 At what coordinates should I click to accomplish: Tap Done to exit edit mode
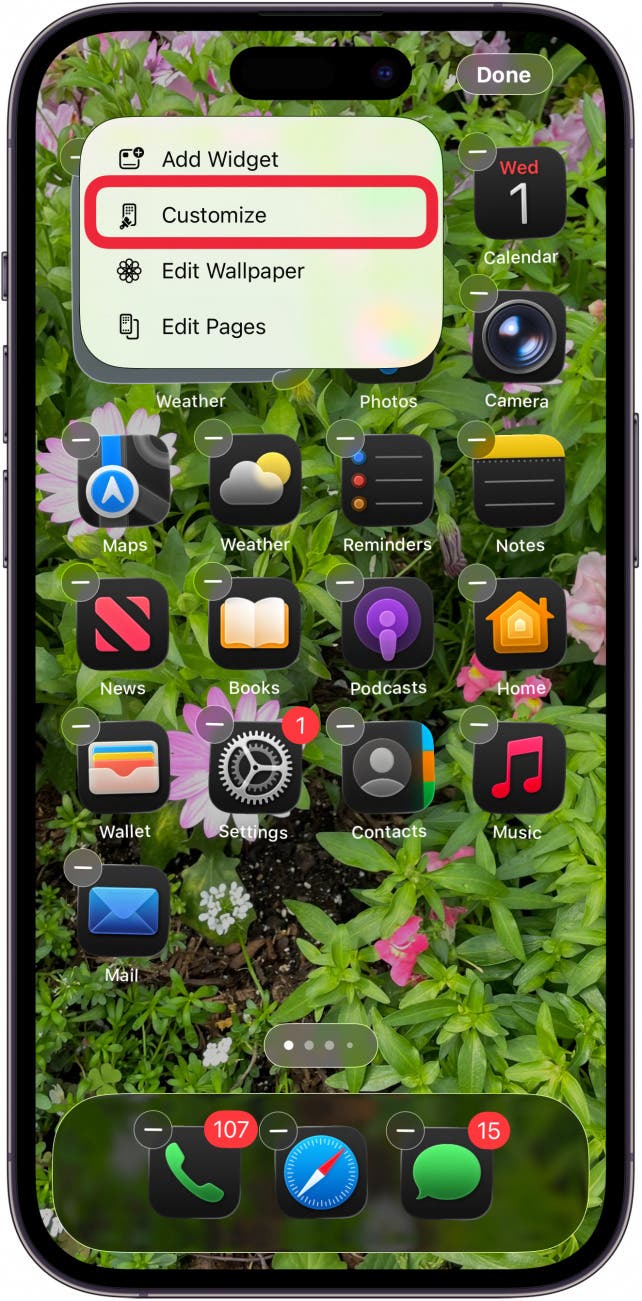pos(504,75)
